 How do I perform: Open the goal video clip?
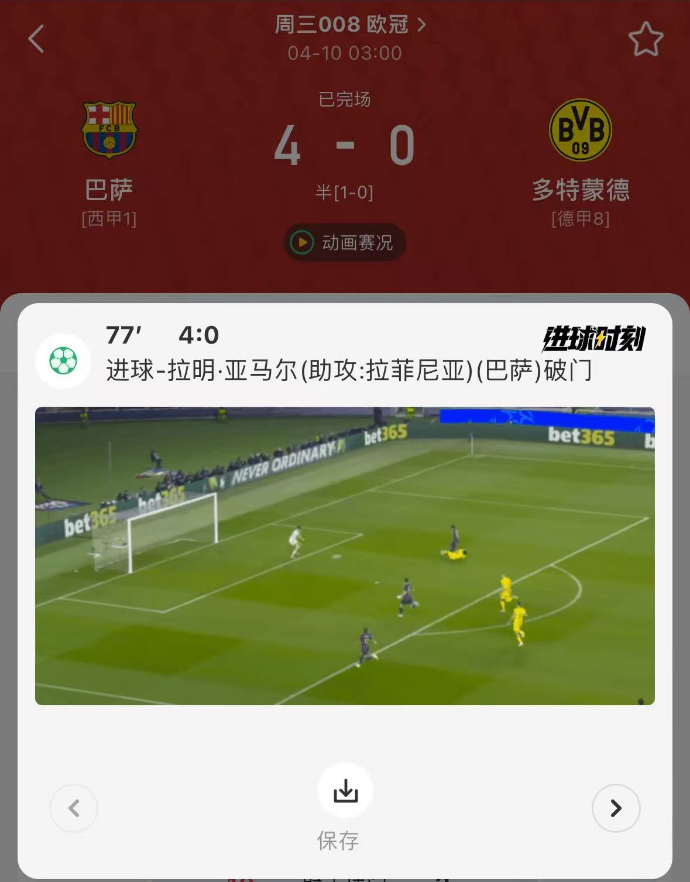pos(345,555)
